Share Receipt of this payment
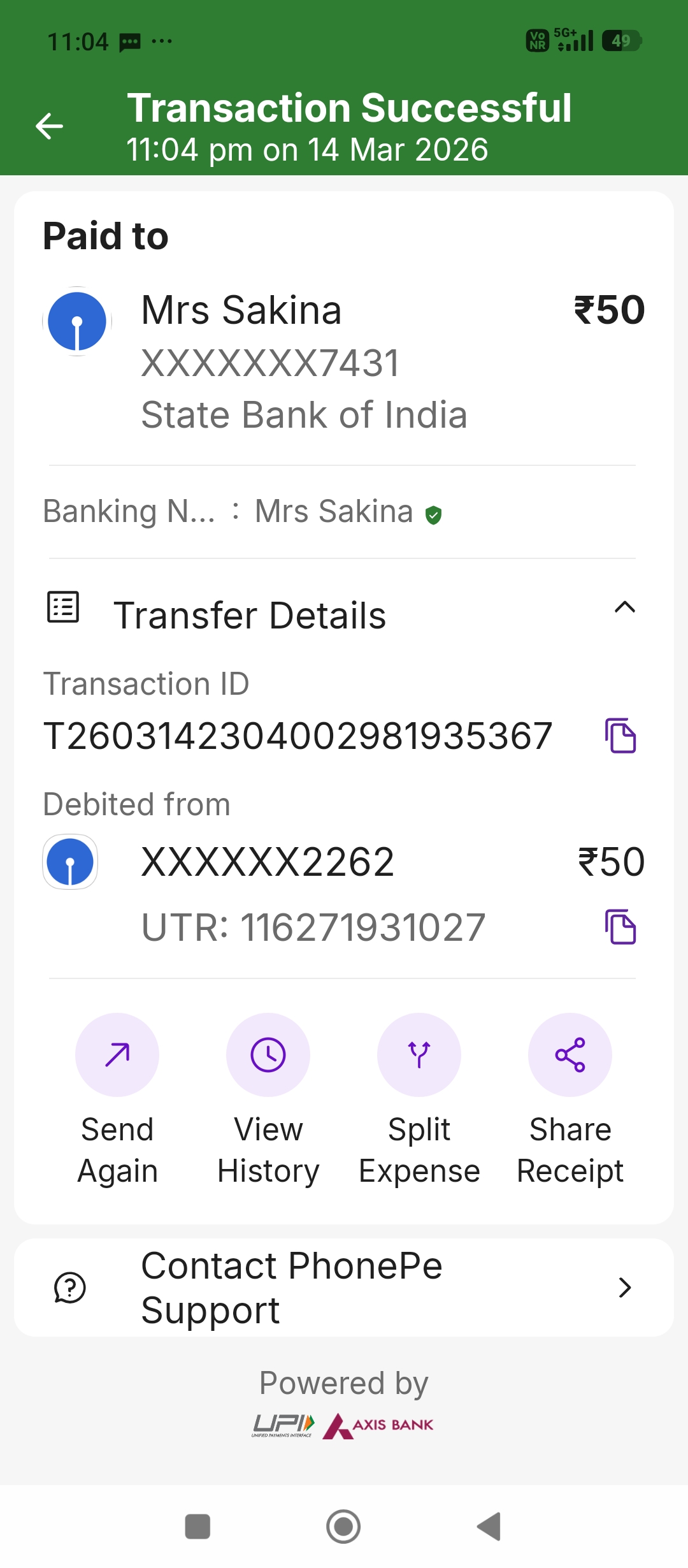The height and width of the screenshot is (1568, 688). pos(570,1055)
